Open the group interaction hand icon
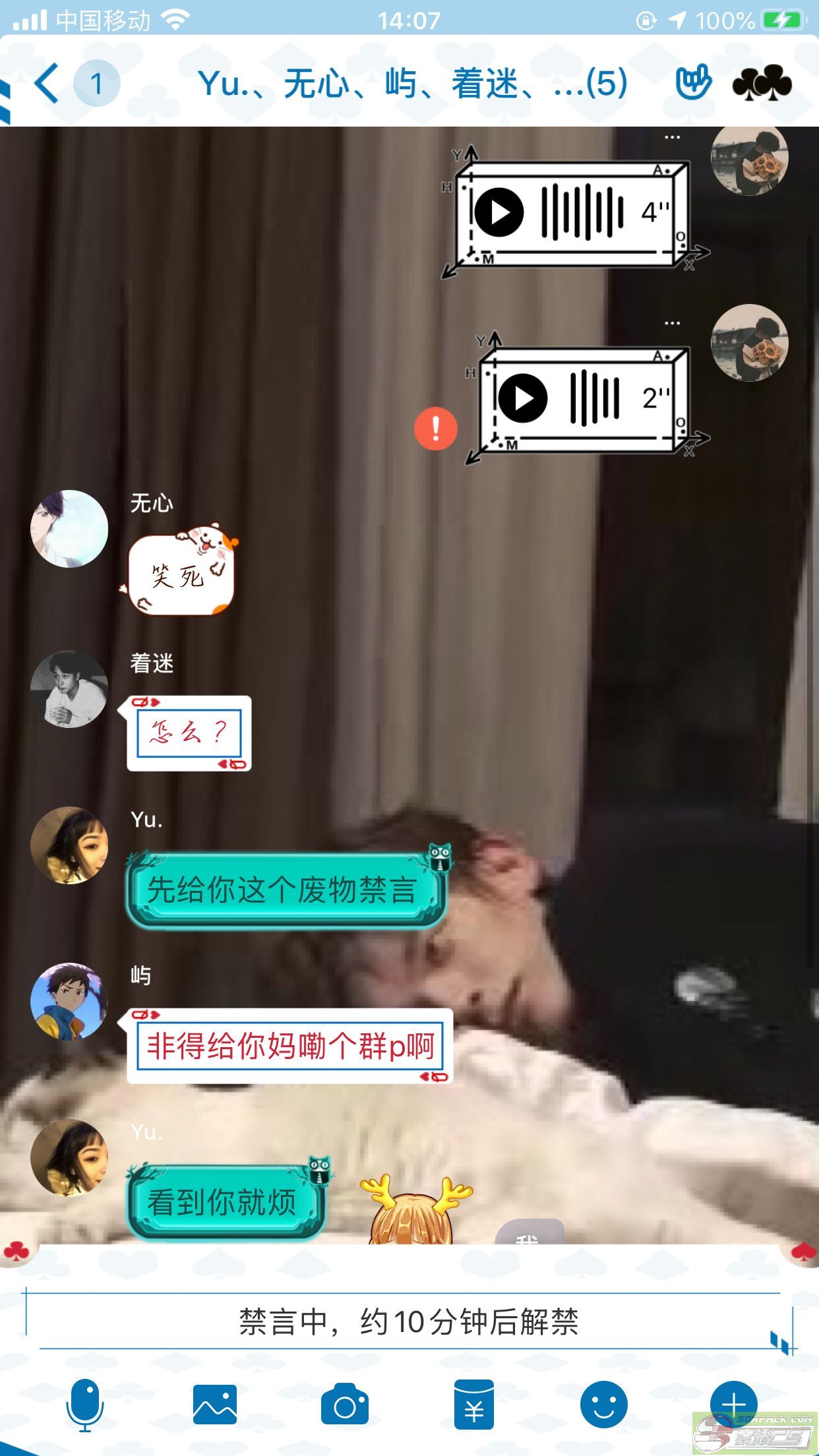 [x=693, y=83]
